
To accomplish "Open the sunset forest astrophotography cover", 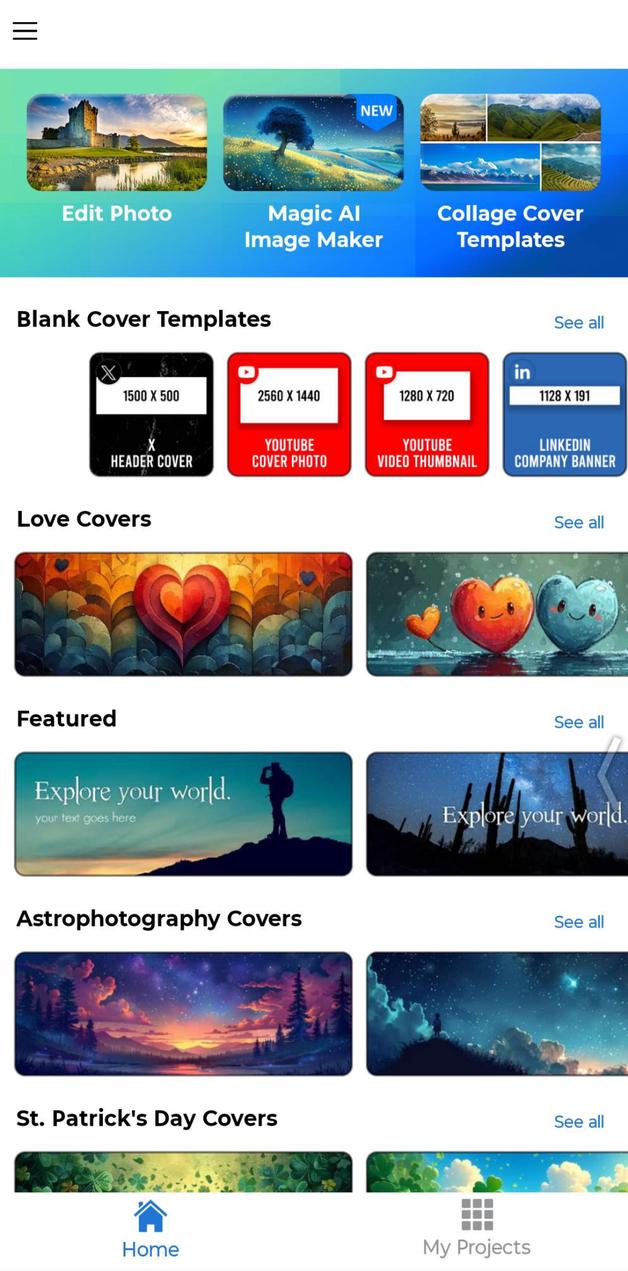I will click(183, 1014).
